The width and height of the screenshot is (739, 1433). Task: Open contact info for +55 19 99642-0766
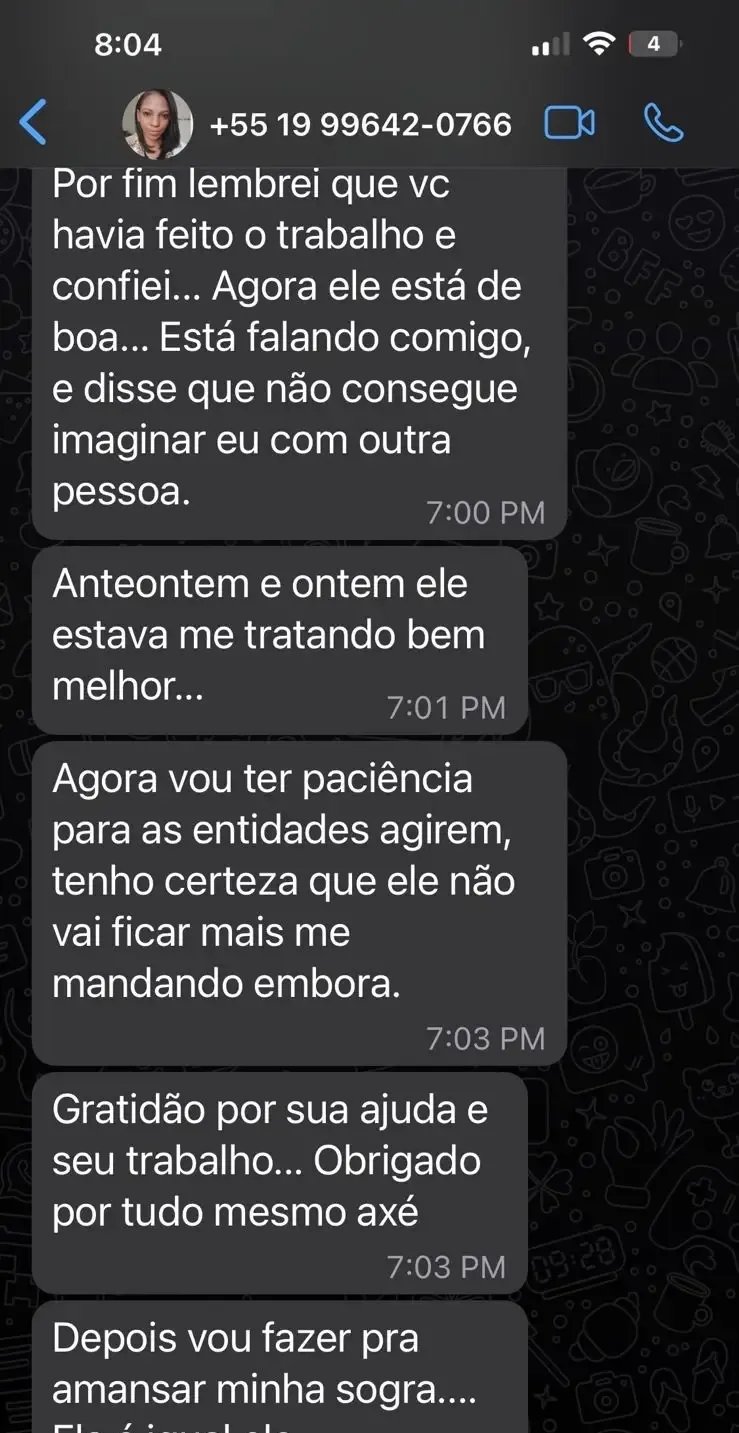coord(360,124)
